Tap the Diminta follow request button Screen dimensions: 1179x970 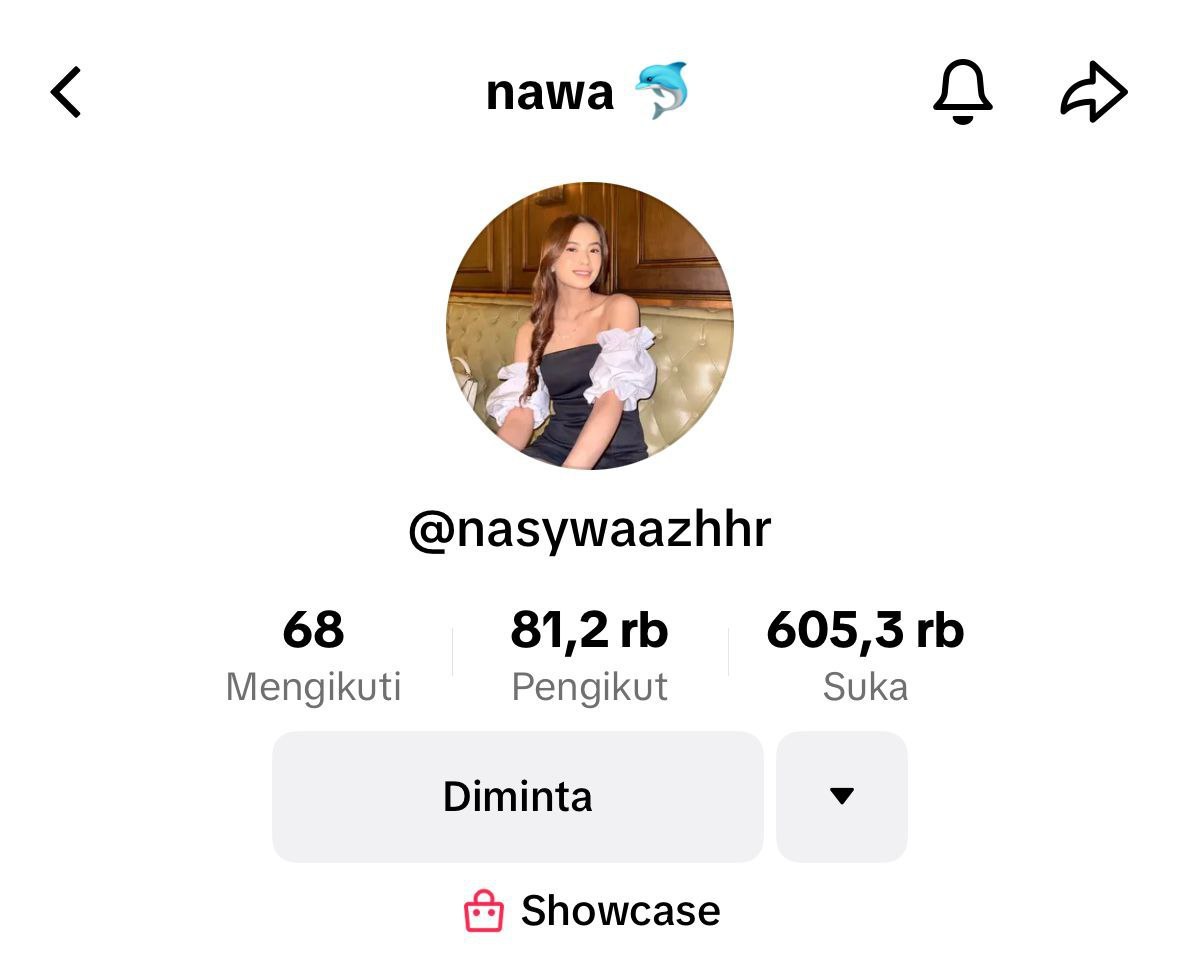point(517,797)
